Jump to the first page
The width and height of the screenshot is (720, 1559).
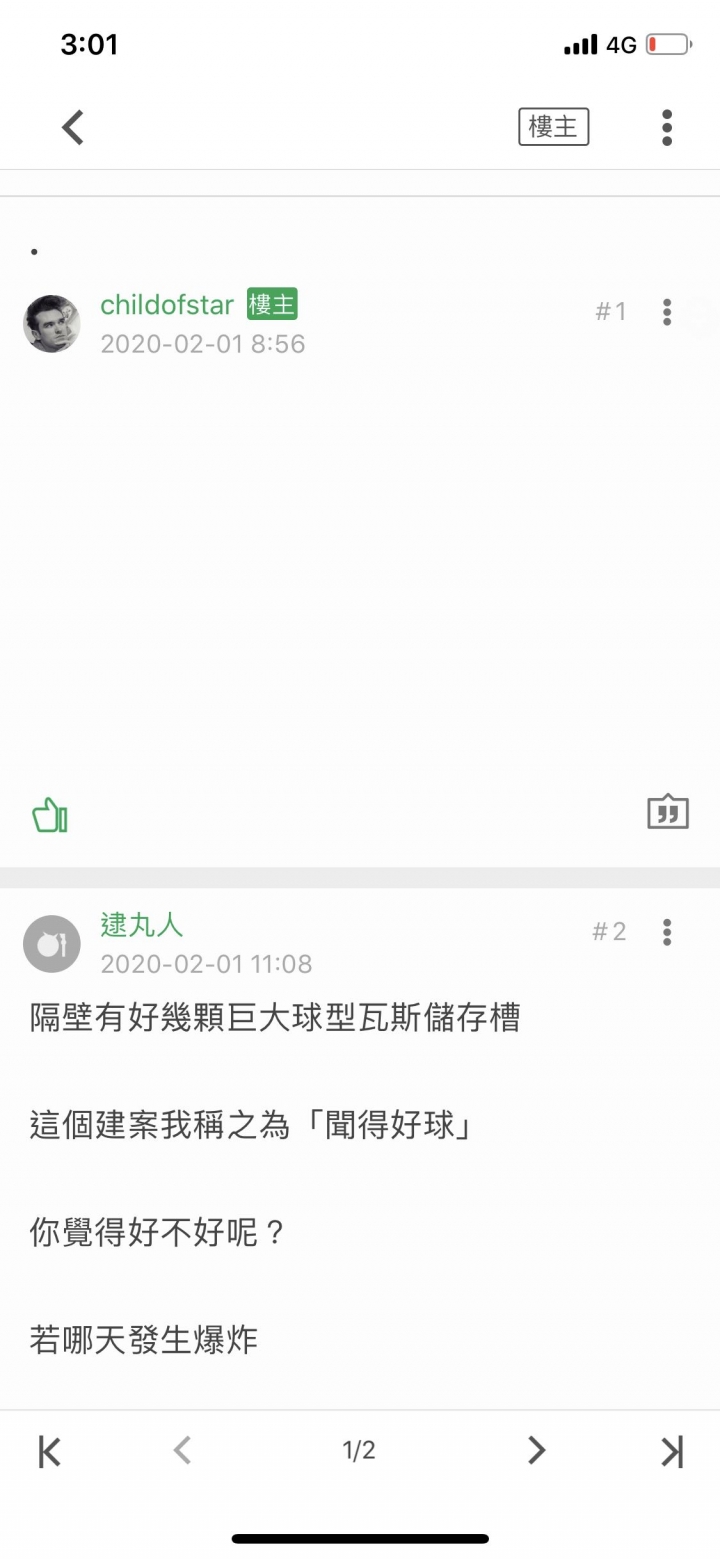[49, 1451]
